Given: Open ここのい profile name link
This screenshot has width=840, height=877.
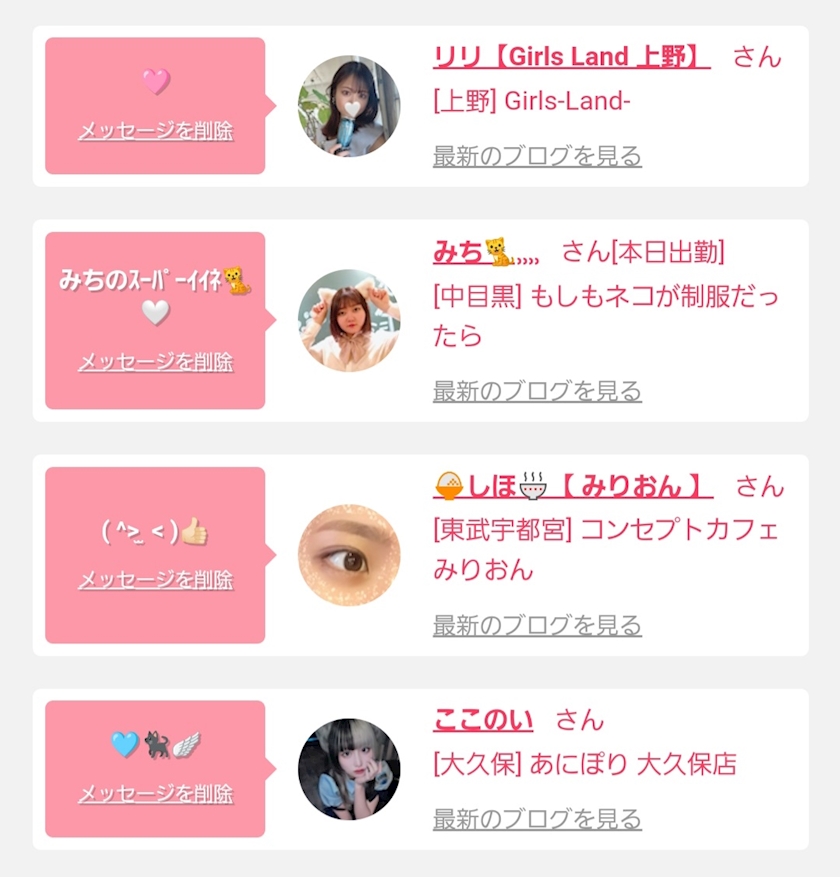Looking at the screenshot, I should (483, 720).
